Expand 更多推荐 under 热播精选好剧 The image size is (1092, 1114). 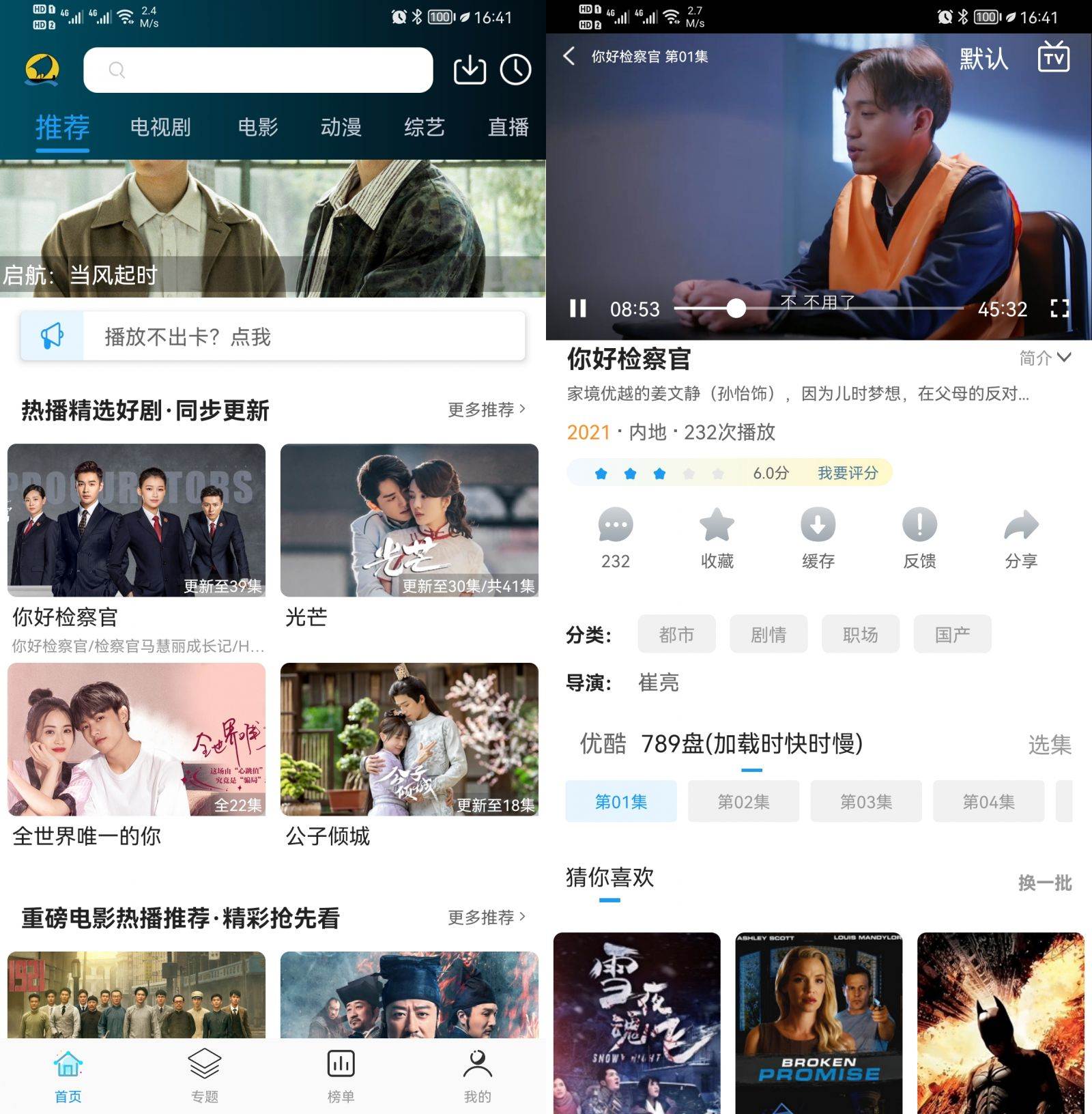[487, 409]
